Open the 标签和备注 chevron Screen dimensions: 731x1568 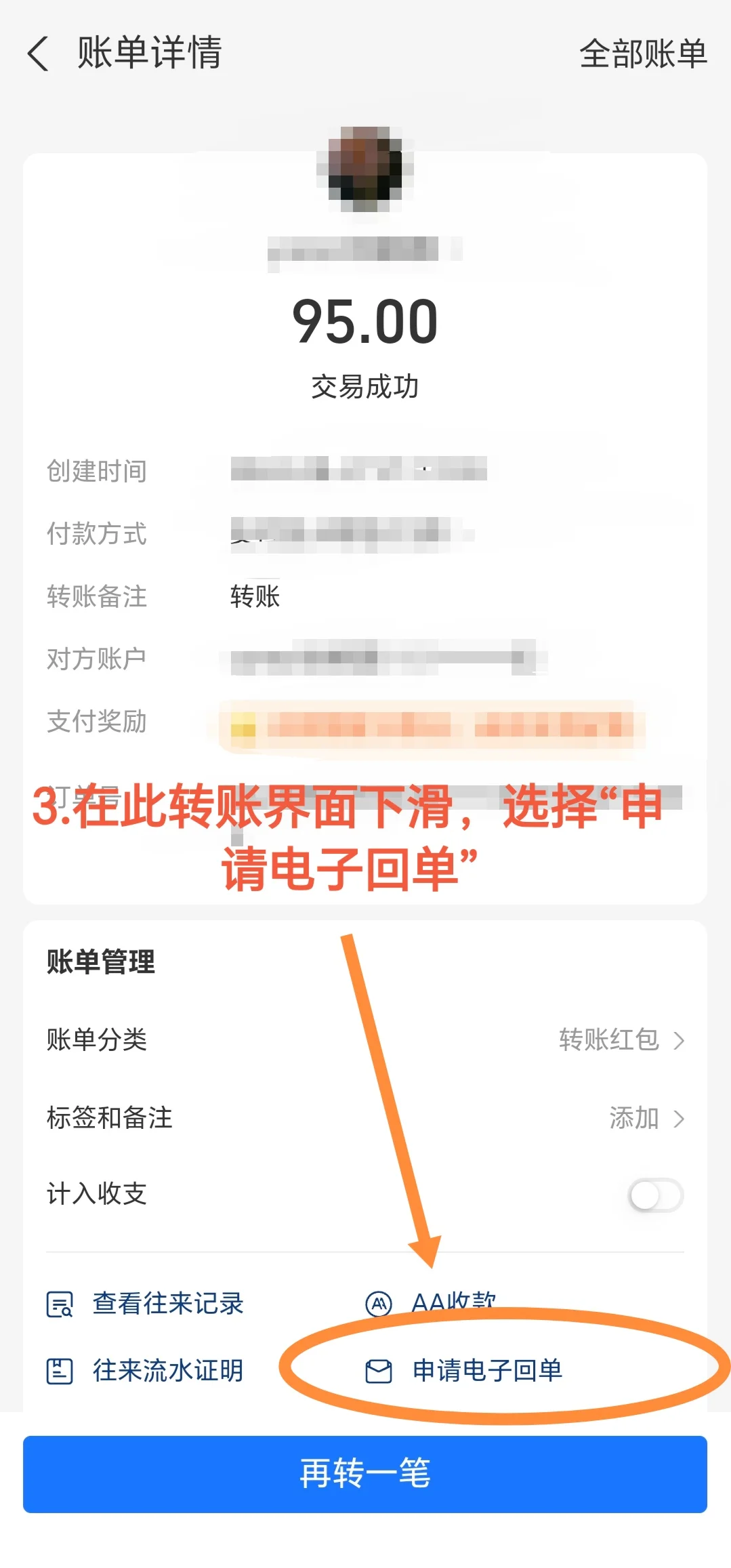pos(680,1119)
